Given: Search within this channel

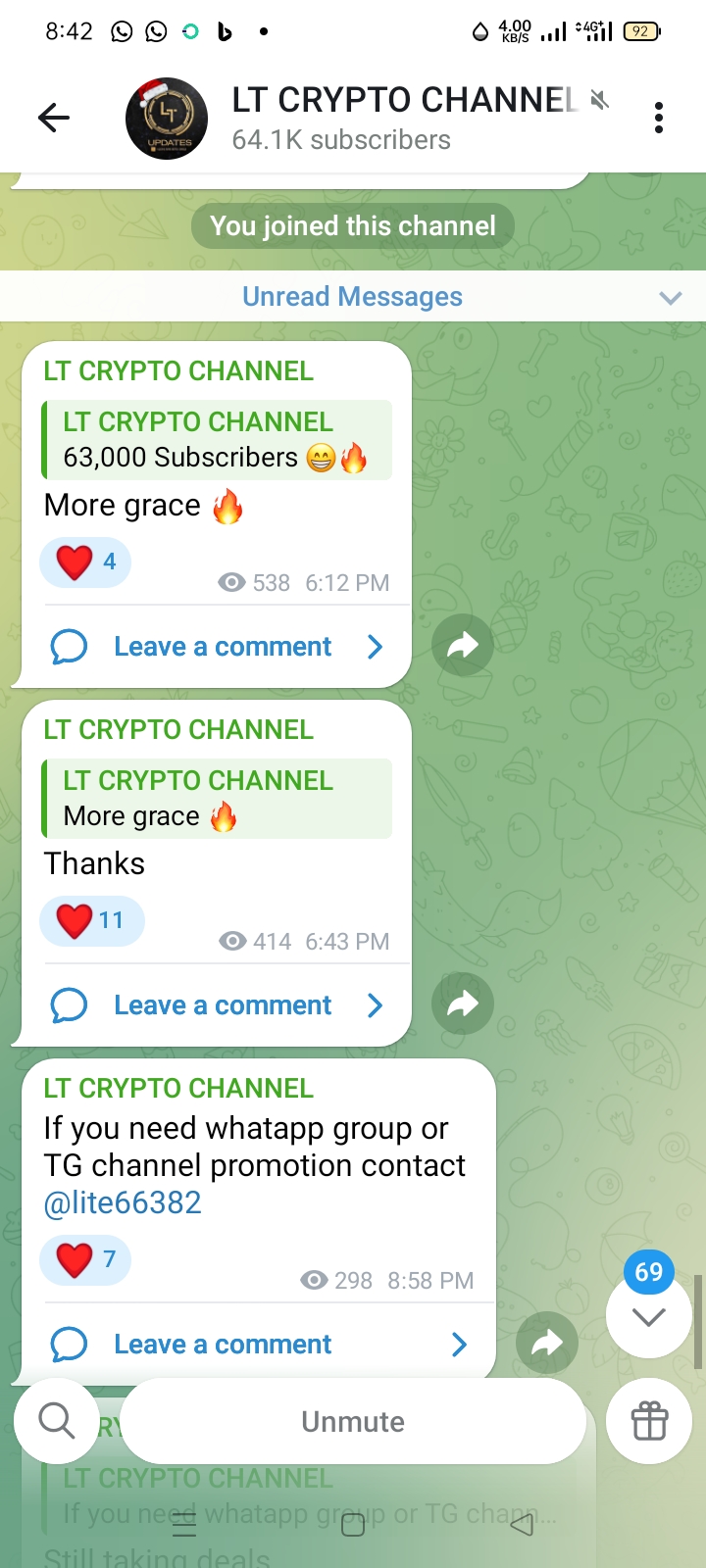Looking at the screenshot, I should pos(56,1421).
